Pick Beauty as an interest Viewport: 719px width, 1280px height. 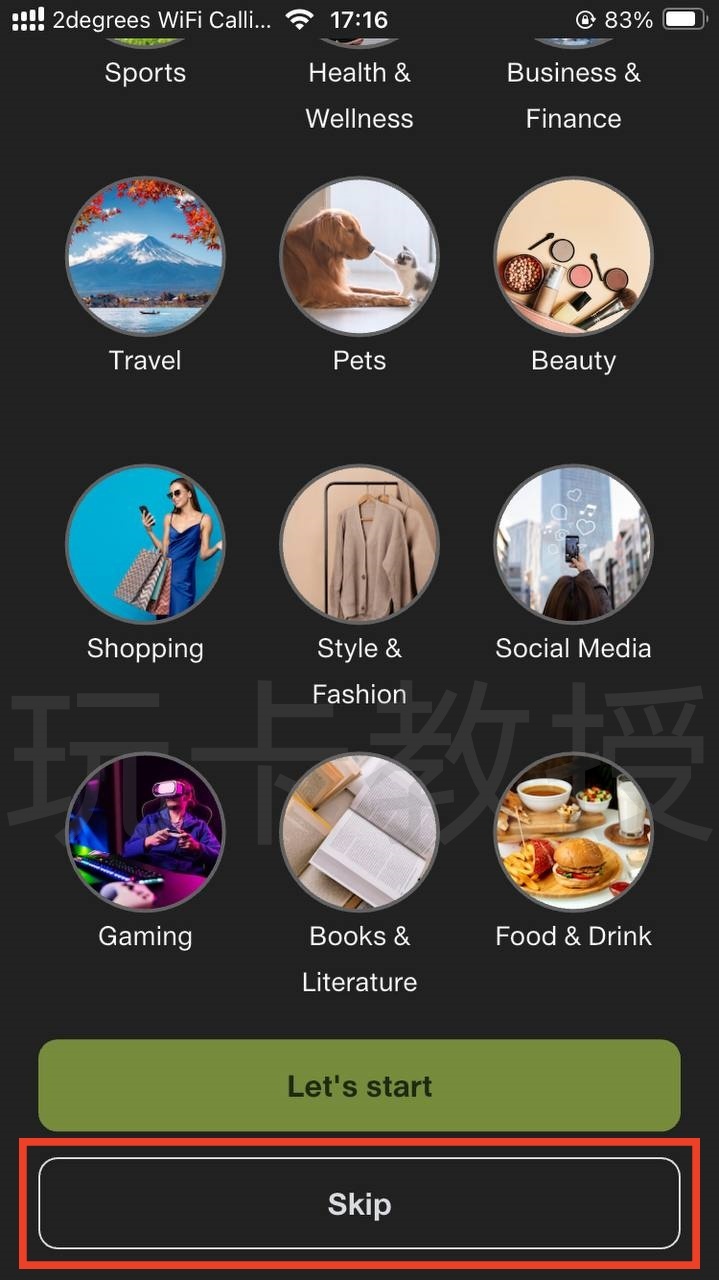(573, 257)
